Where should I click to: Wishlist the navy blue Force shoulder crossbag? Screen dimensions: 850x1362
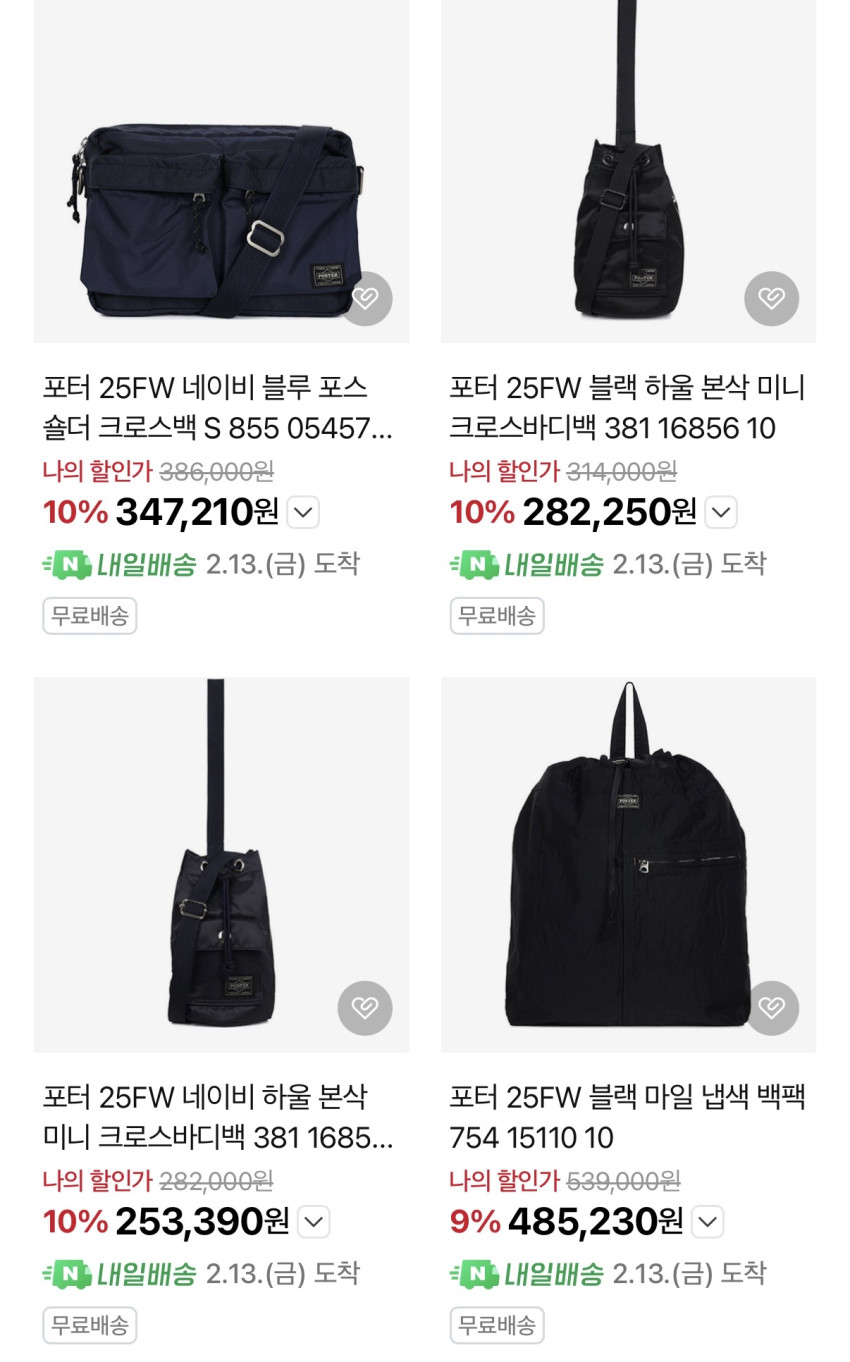pyautogui.click(x=365, y=298)
